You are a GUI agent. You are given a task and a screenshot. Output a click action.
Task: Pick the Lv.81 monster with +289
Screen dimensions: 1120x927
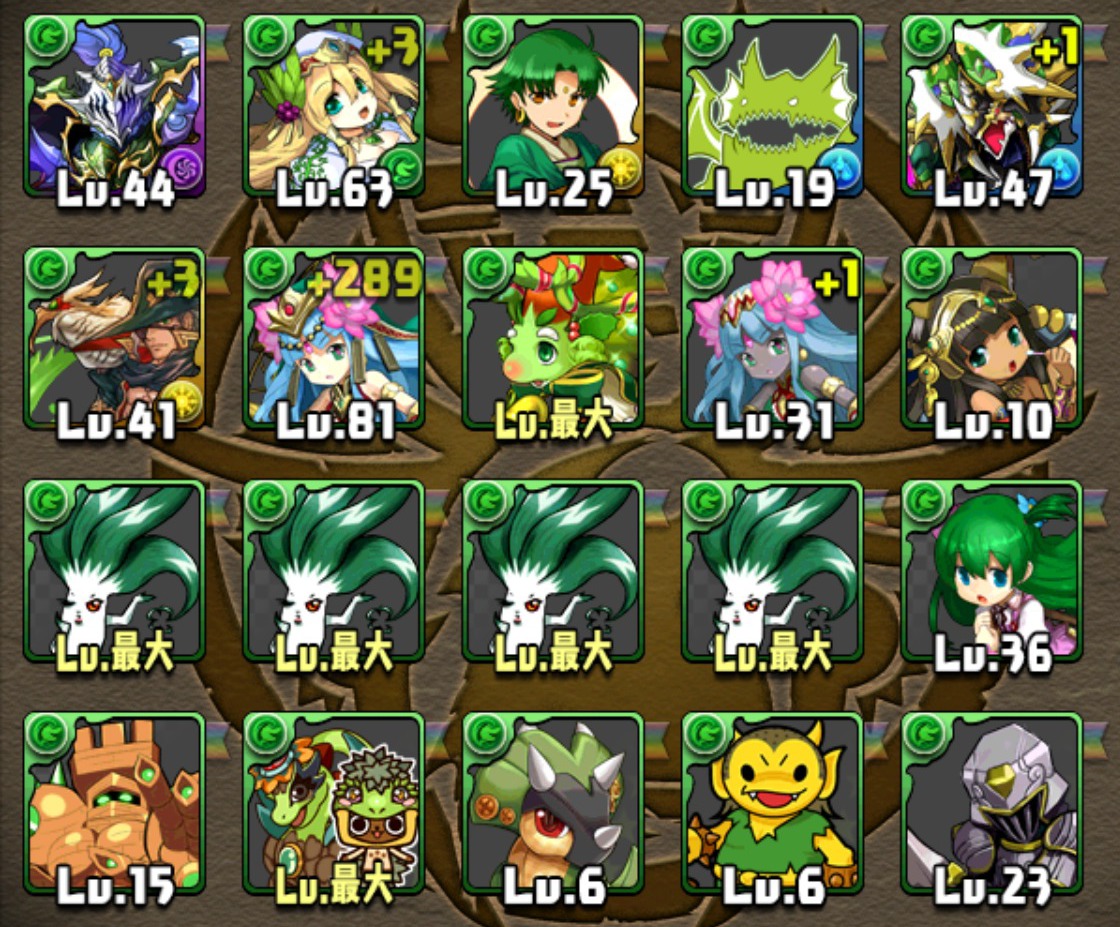333,340
